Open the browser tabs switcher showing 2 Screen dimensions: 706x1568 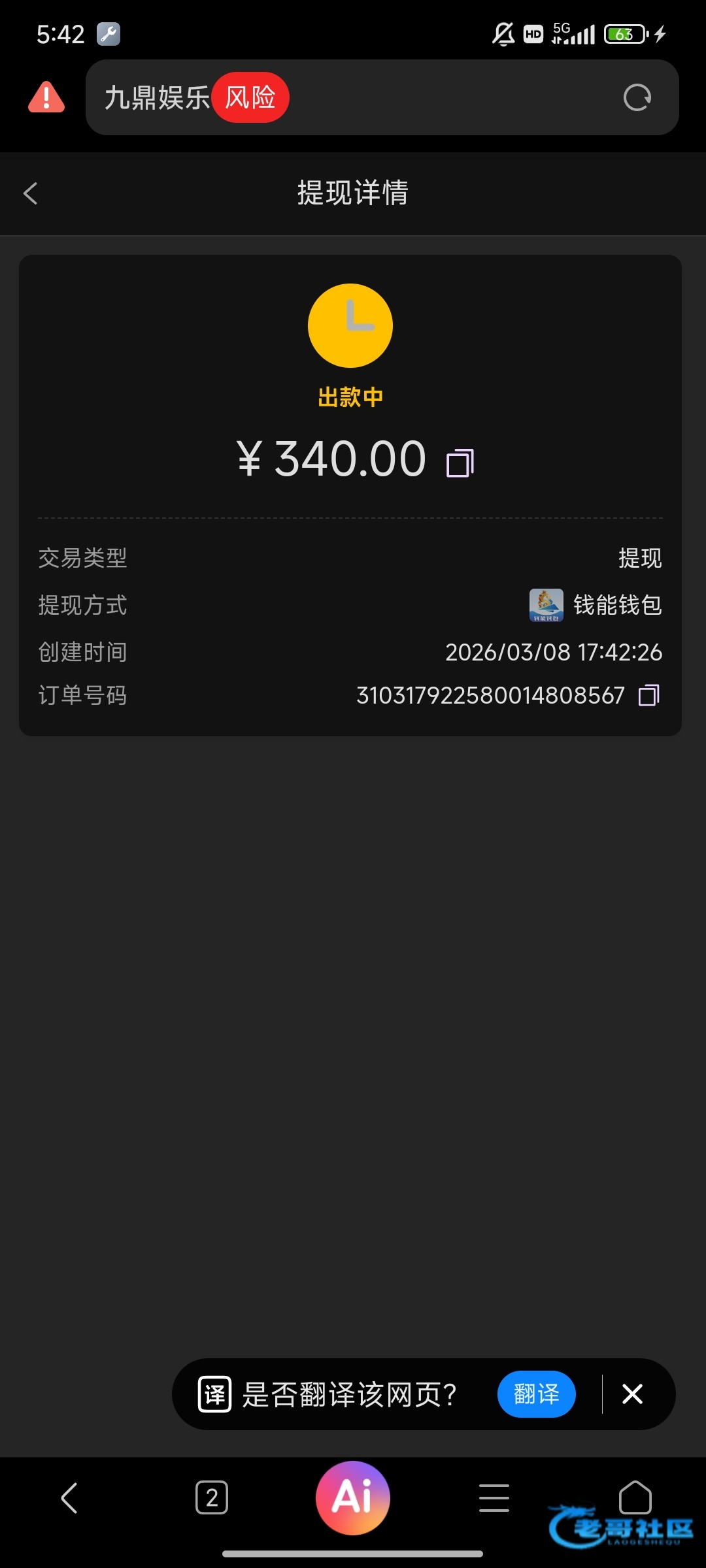212,1497
